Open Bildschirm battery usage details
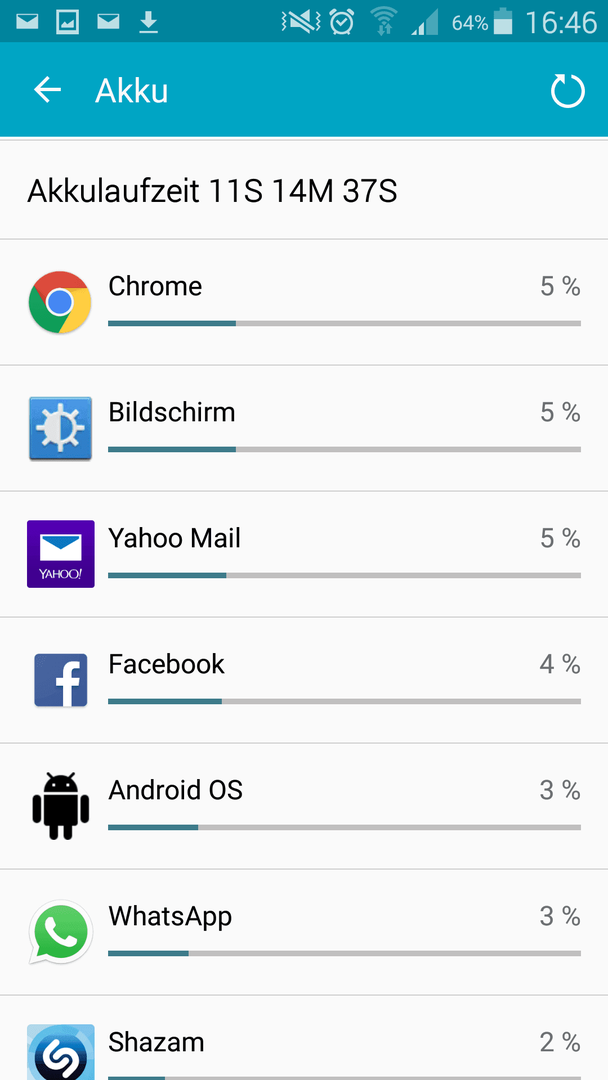The image size is (608, 1080). click(x=304, y=428)
